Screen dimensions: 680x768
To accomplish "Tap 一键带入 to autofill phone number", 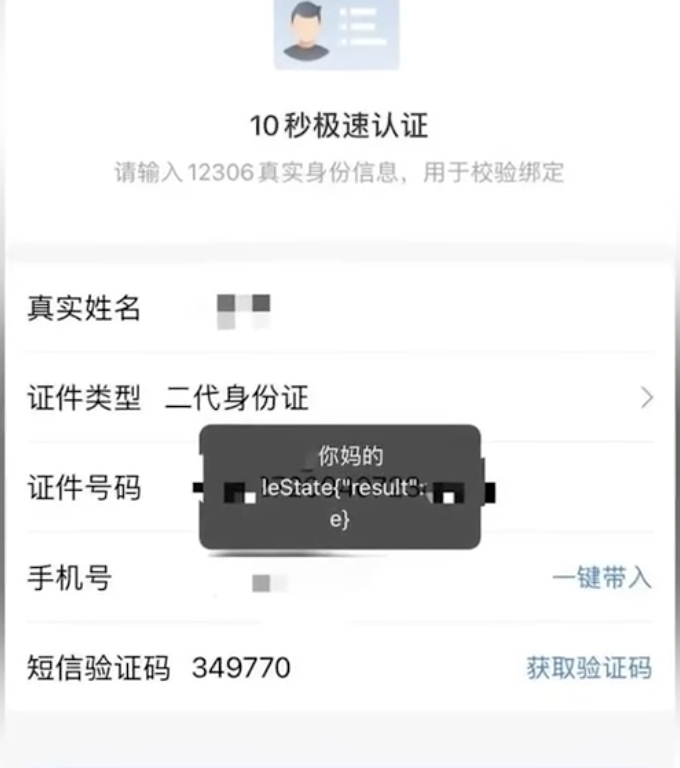I will [x=602, y=578].
